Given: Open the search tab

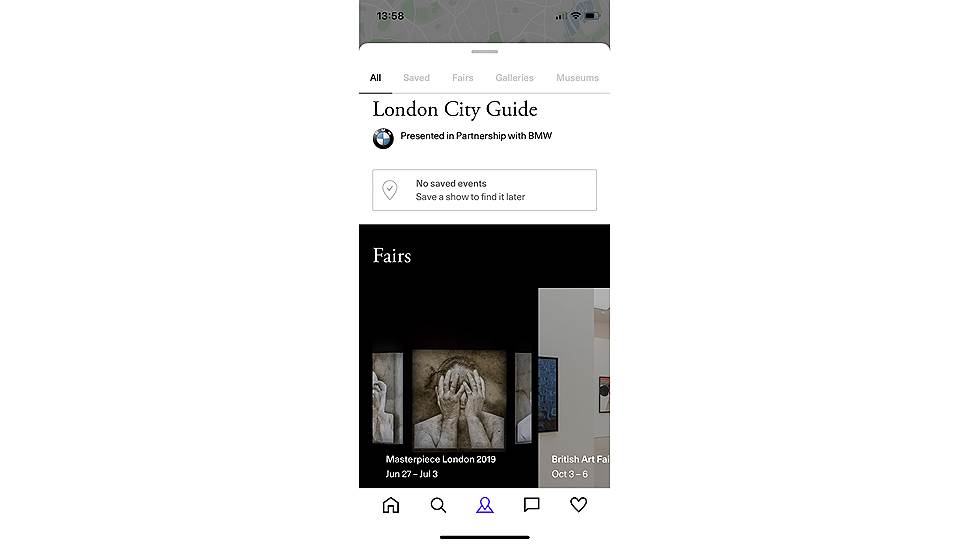Looking at the screenshot, I should pos(438,506).
